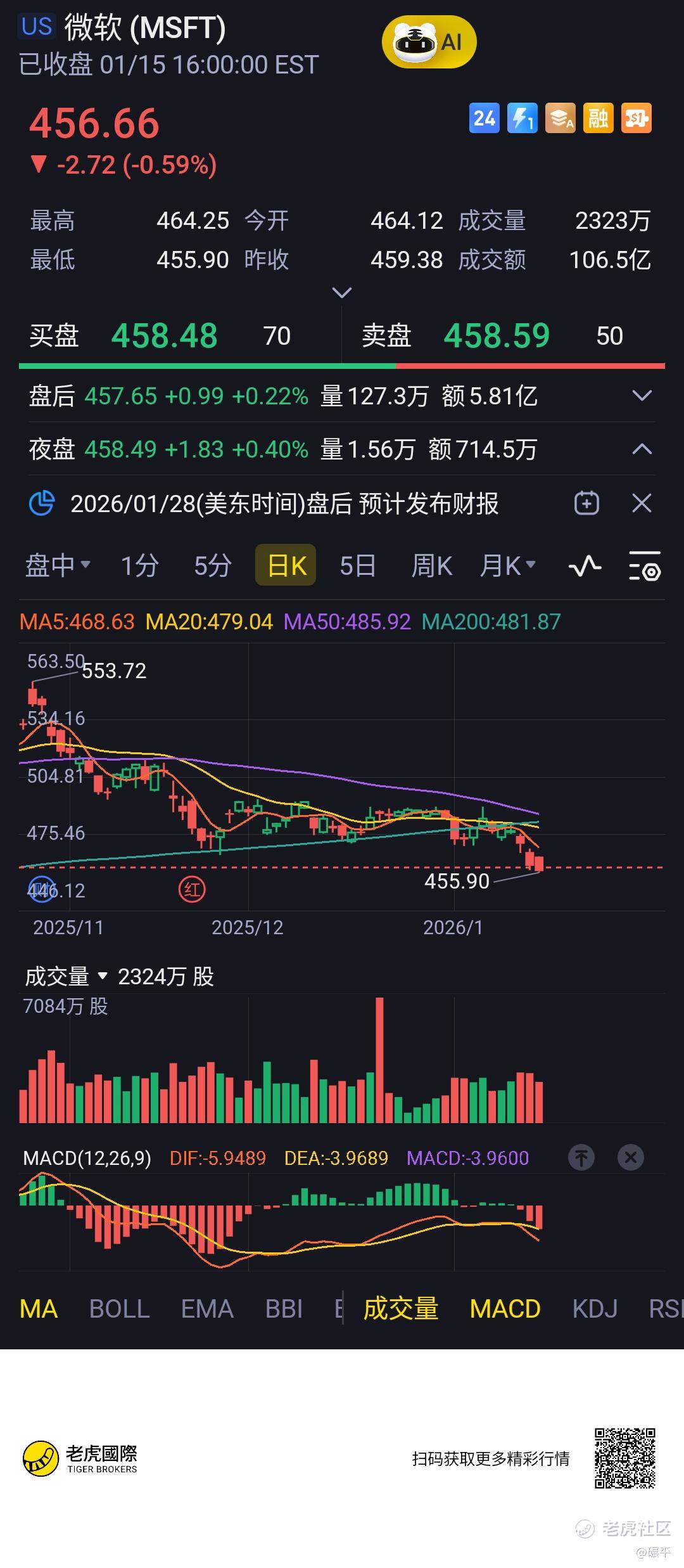Open the chart comparison wave icon
The image size is (684, 1568).
point(585,565)
